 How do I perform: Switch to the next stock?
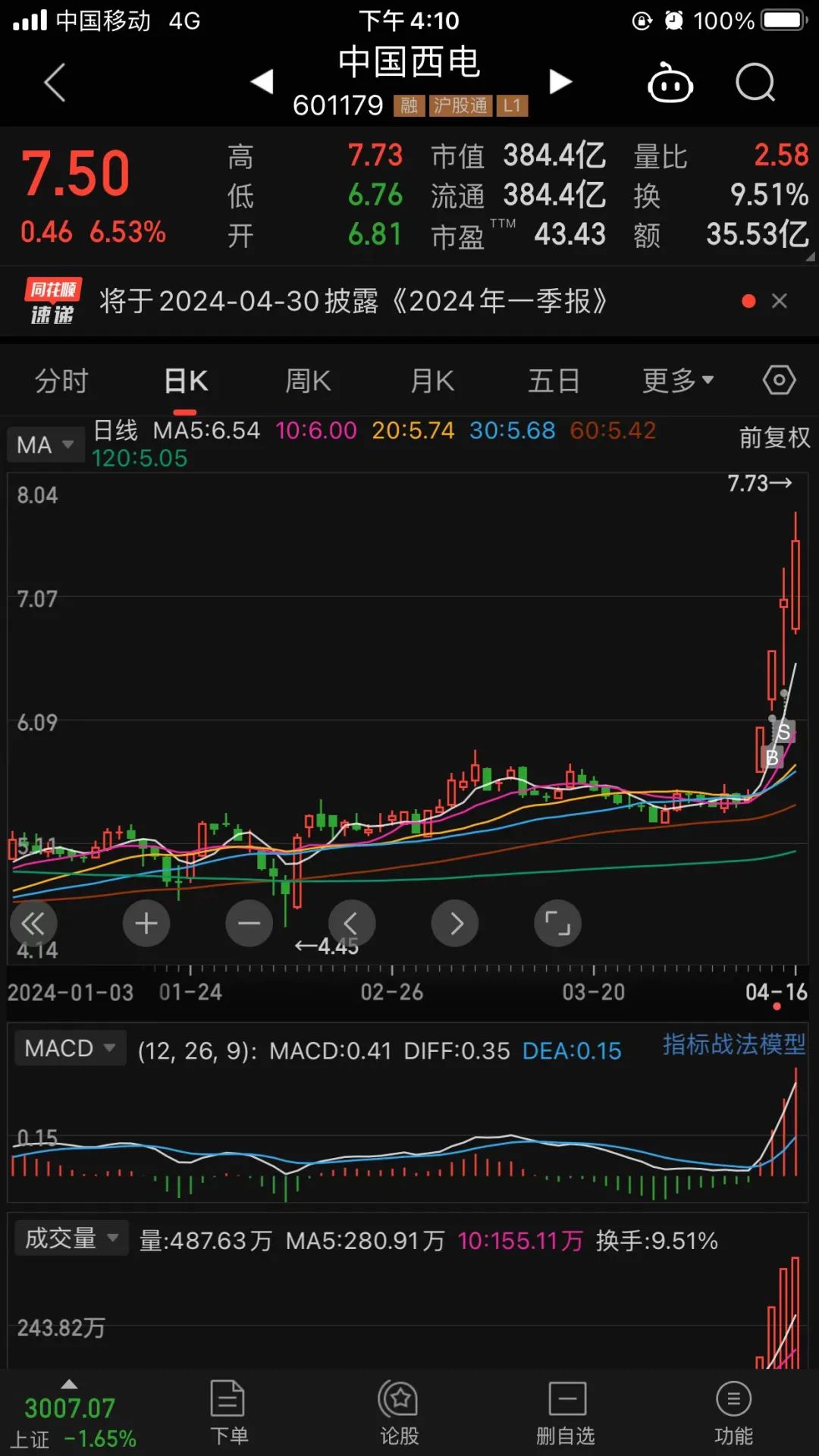coord(560,81)
